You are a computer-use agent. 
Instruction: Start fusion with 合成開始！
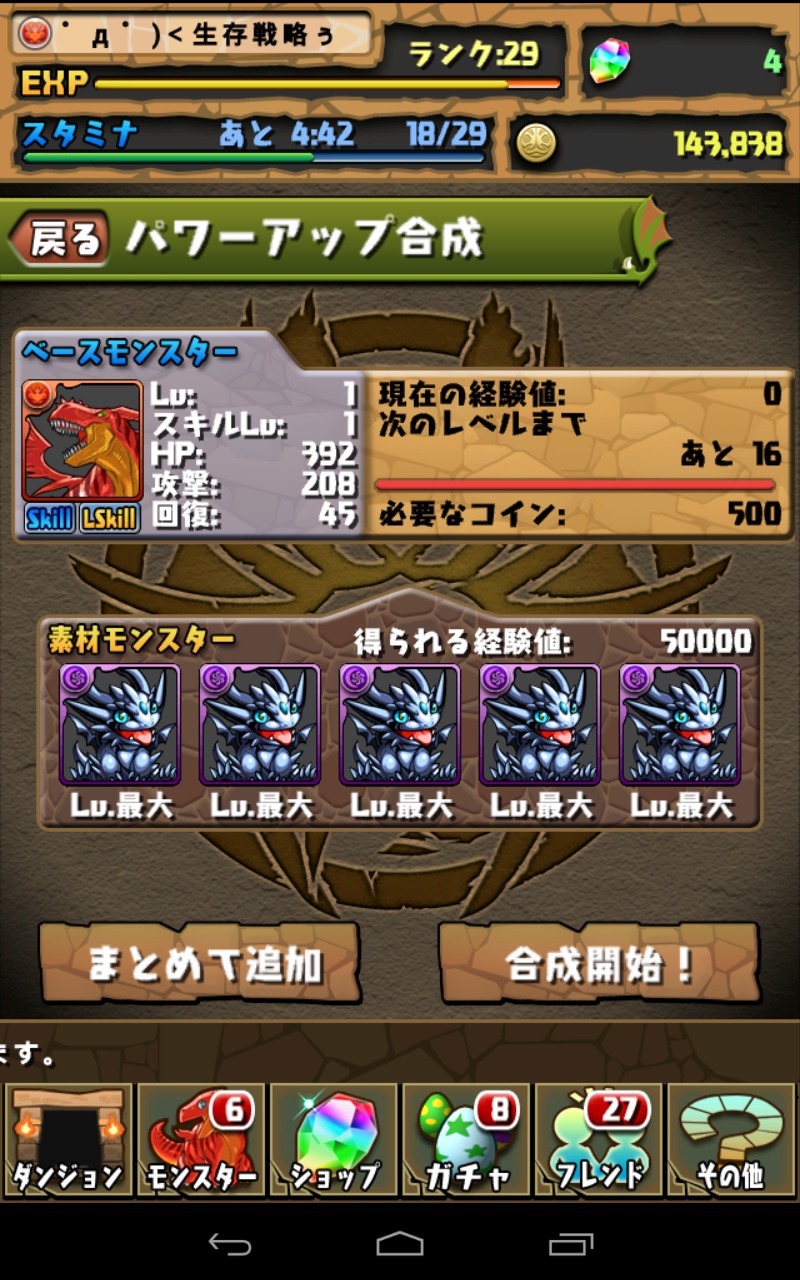tap(598, 963)
